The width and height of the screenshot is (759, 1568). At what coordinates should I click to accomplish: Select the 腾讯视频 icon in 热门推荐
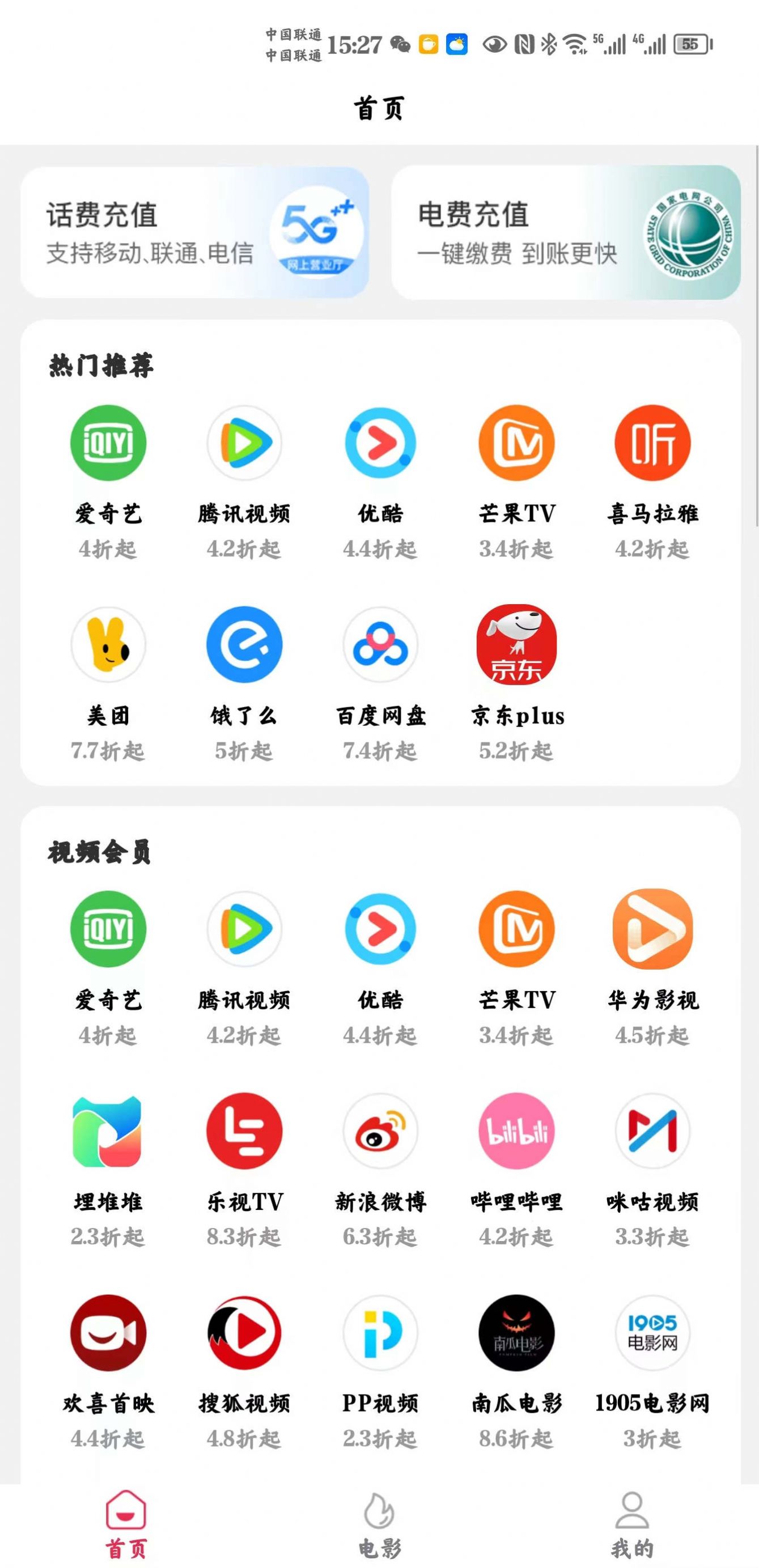(245, 444)
